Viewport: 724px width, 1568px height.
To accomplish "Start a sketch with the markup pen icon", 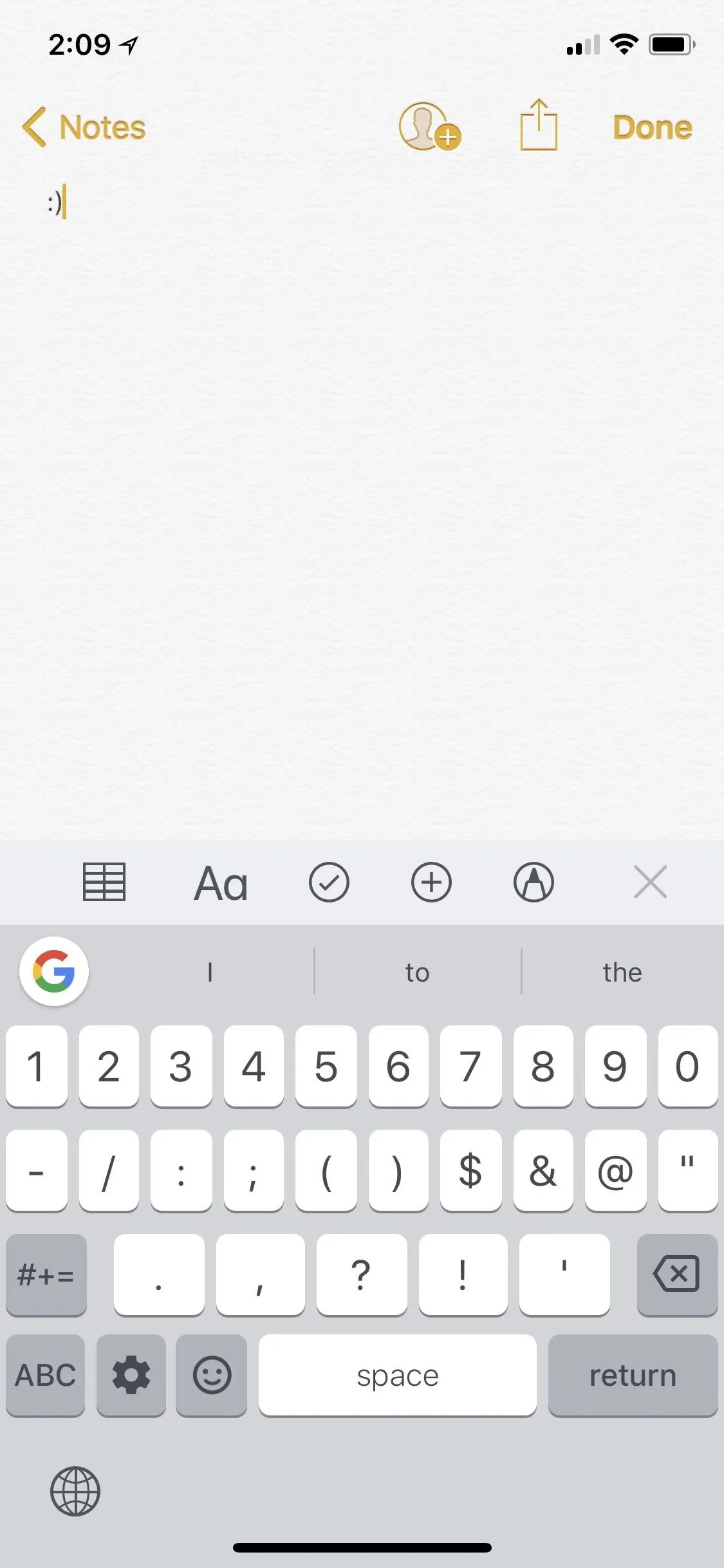I will 534,882.
